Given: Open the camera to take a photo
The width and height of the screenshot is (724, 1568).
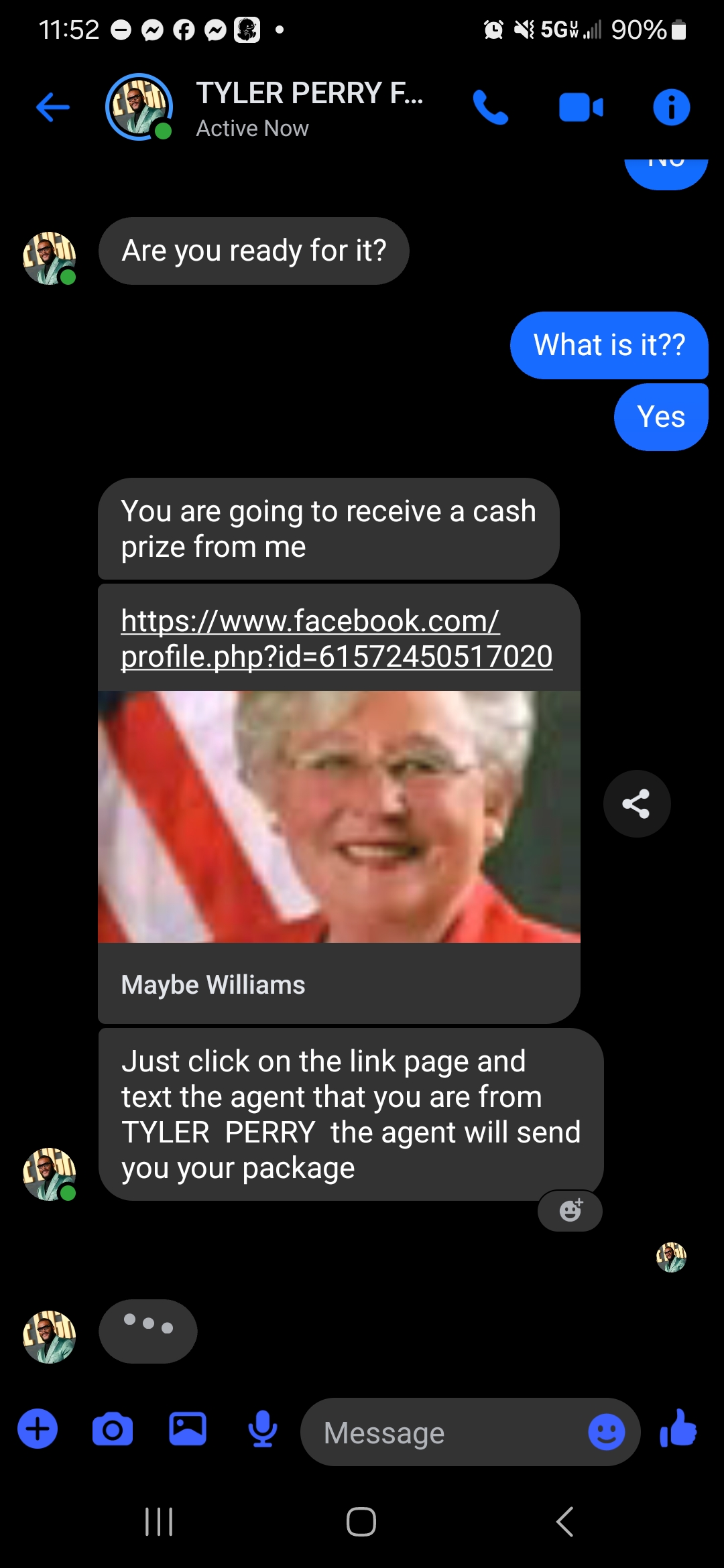Looking at the screenshot, I should pos(113,1430).
